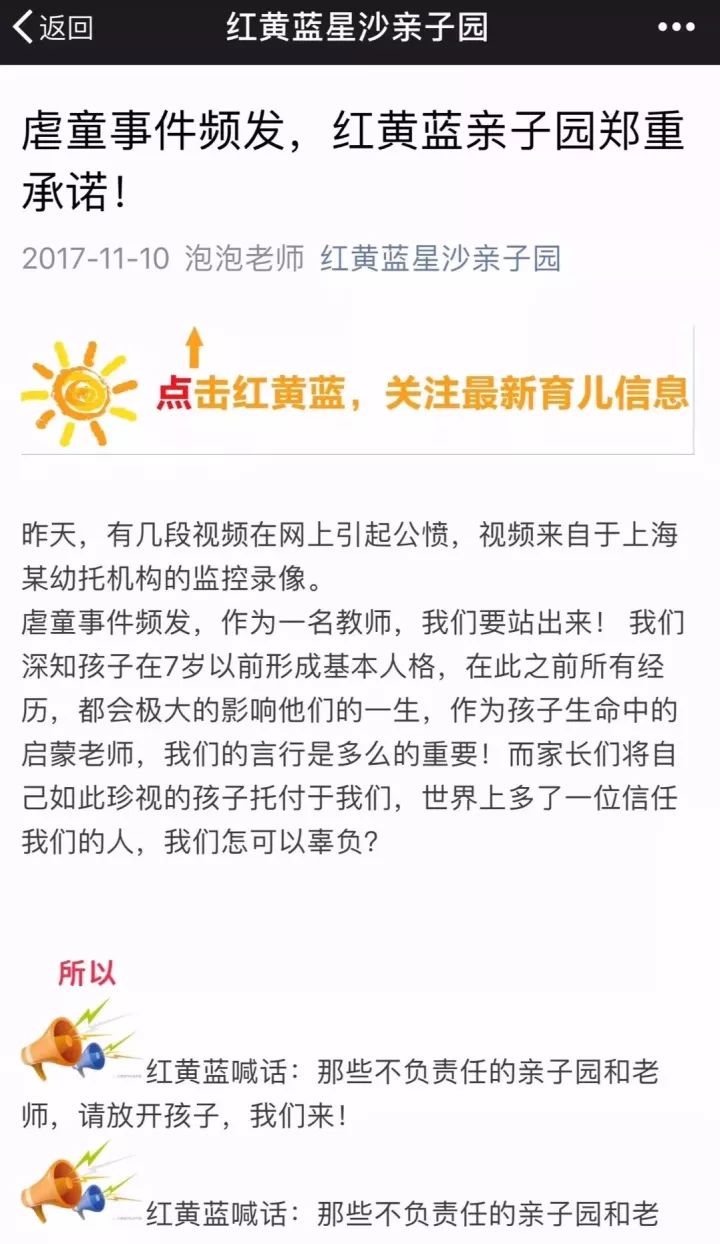Open the three-dot more options menu
This screenshot has height=1244, width=720.
(x=676, y=28)
